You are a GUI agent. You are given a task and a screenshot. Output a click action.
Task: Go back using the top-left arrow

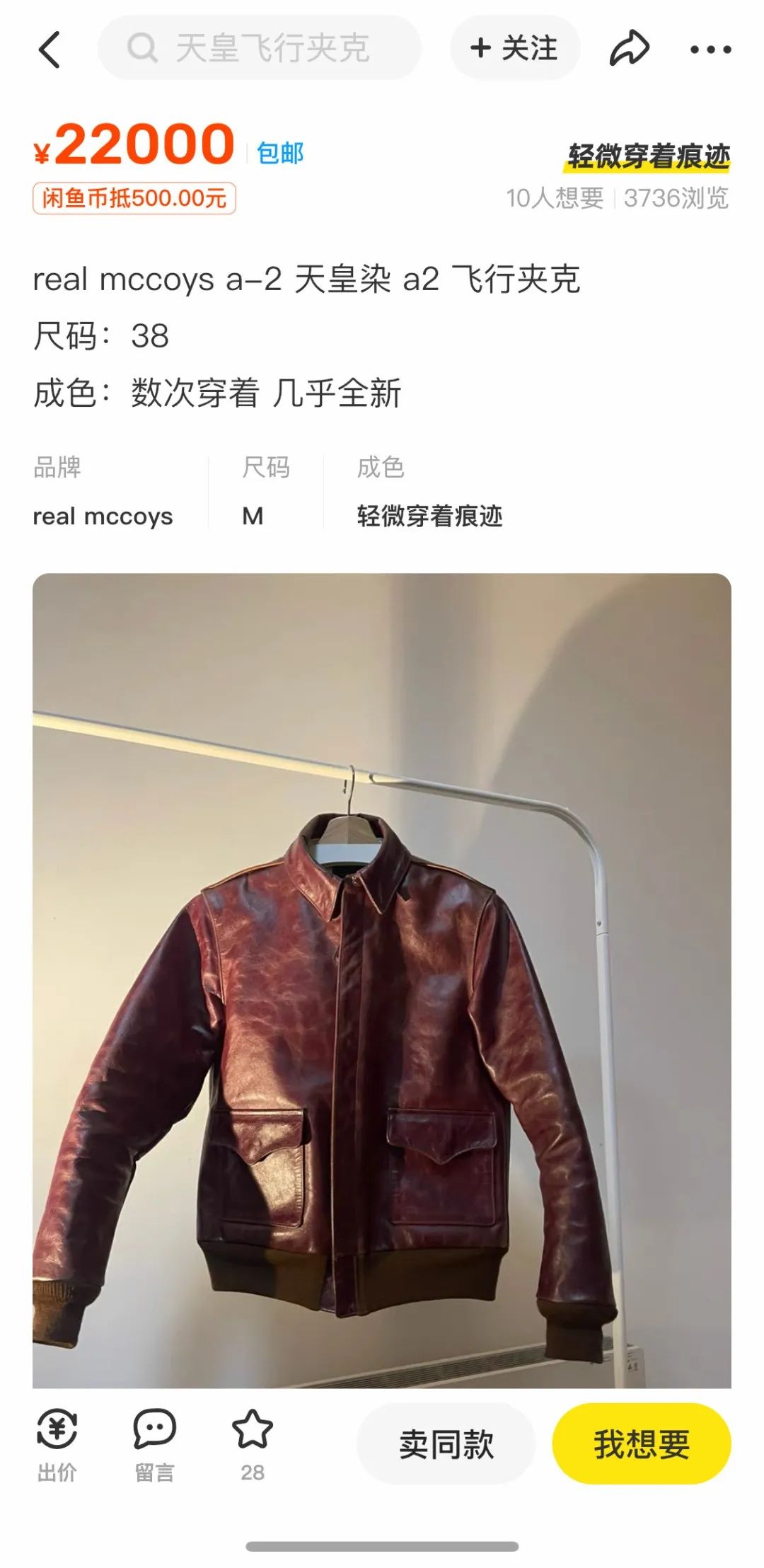[x=50, y=50]
